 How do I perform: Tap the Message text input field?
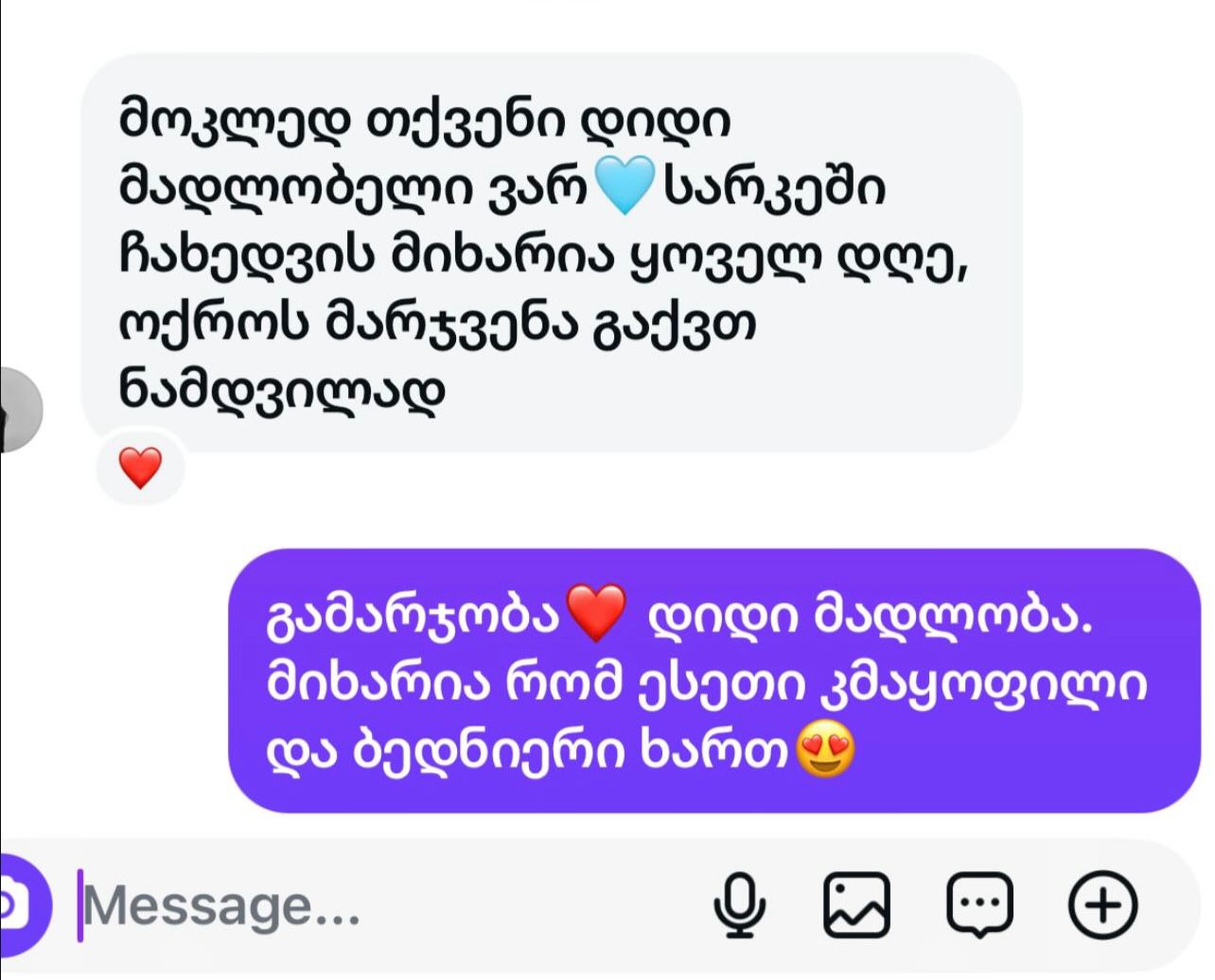coord(379,905)
